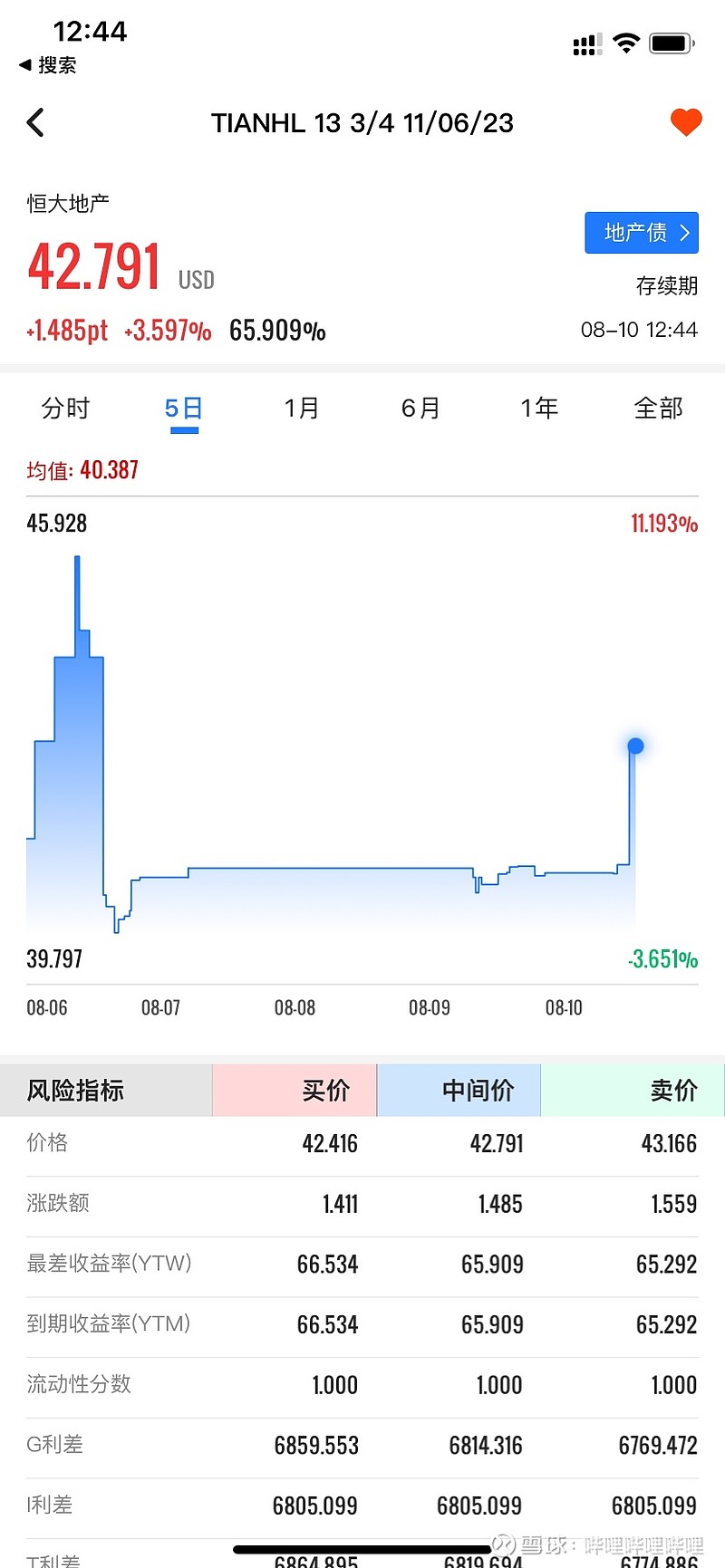Show the 6月 price chart
This screenshot has width=725, height=1568.
[x=420, y=409]
